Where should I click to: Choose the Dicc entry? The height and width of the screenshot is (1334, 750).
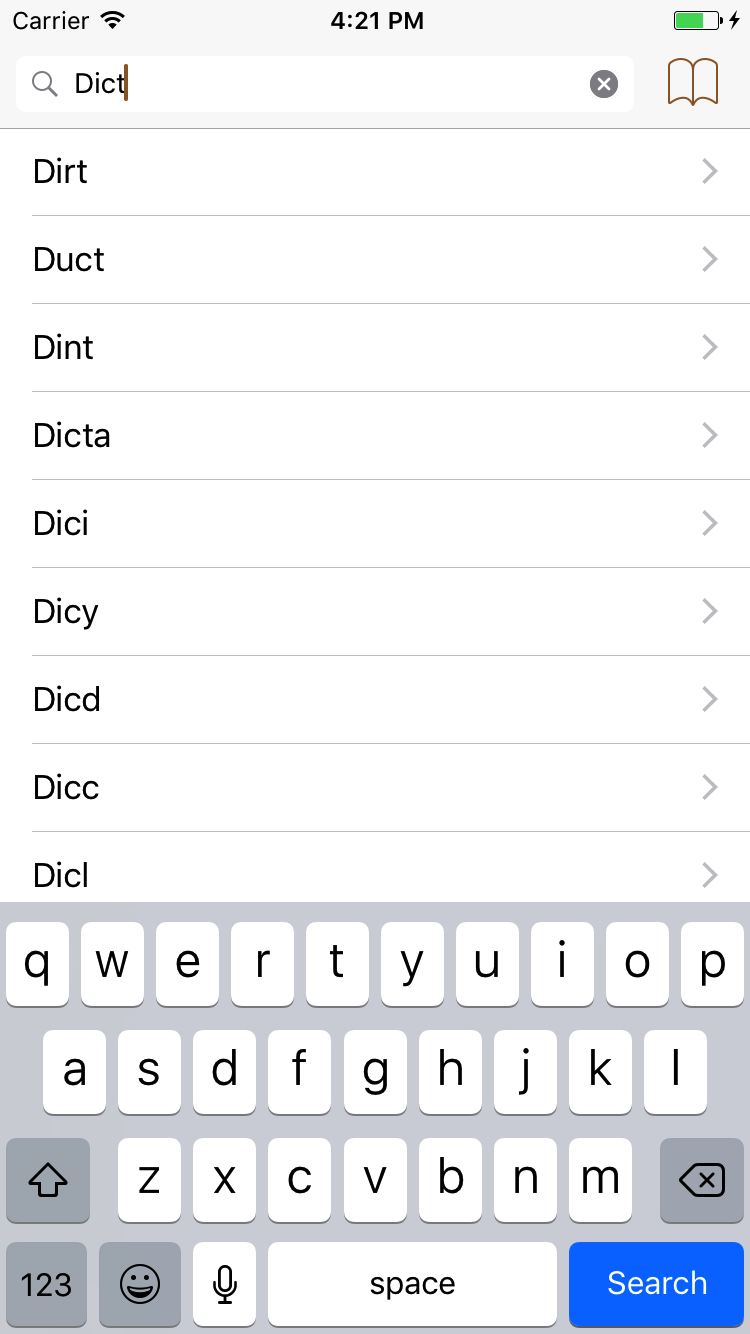point(375,788)
